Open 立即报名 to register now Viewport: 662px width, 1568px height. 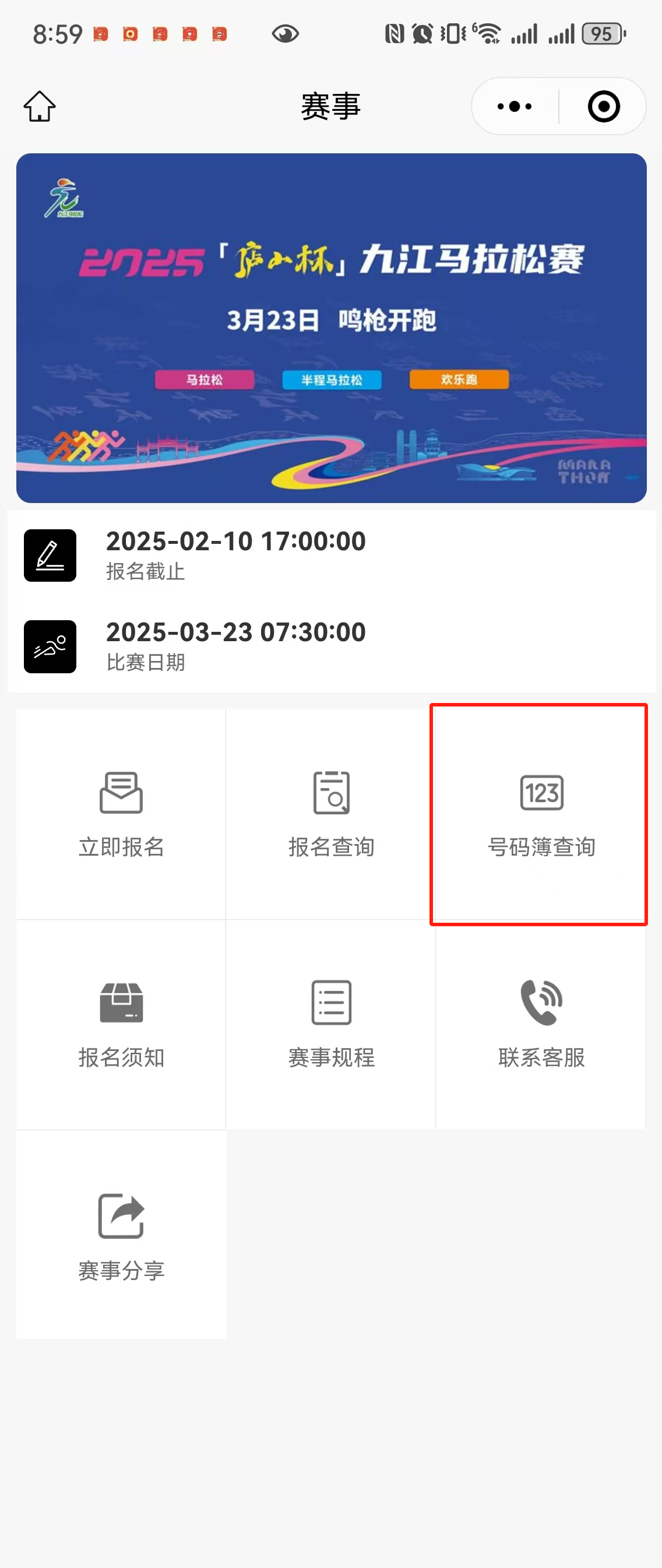click(x=121, y=813)
